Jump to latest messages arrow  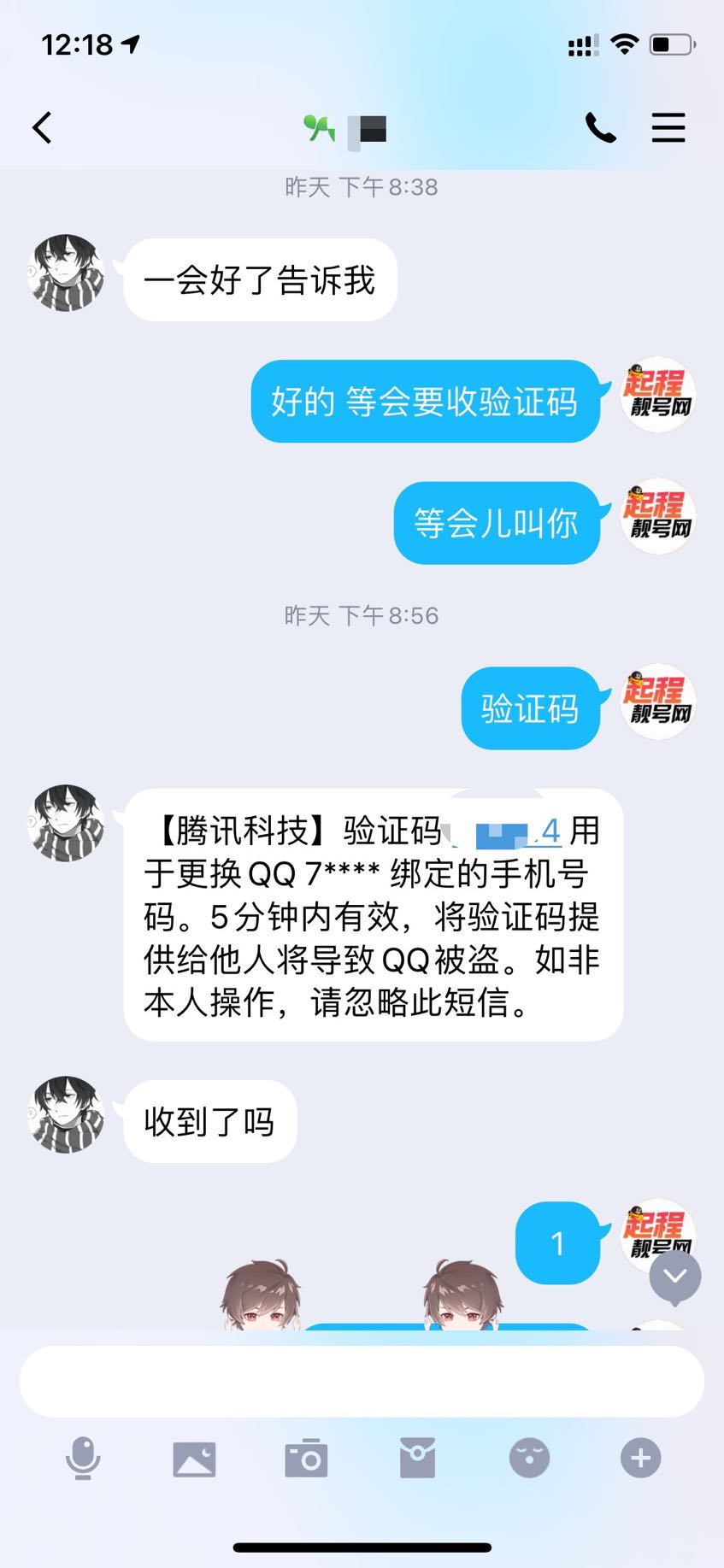pyautogui.click(x=675, y=1277)
